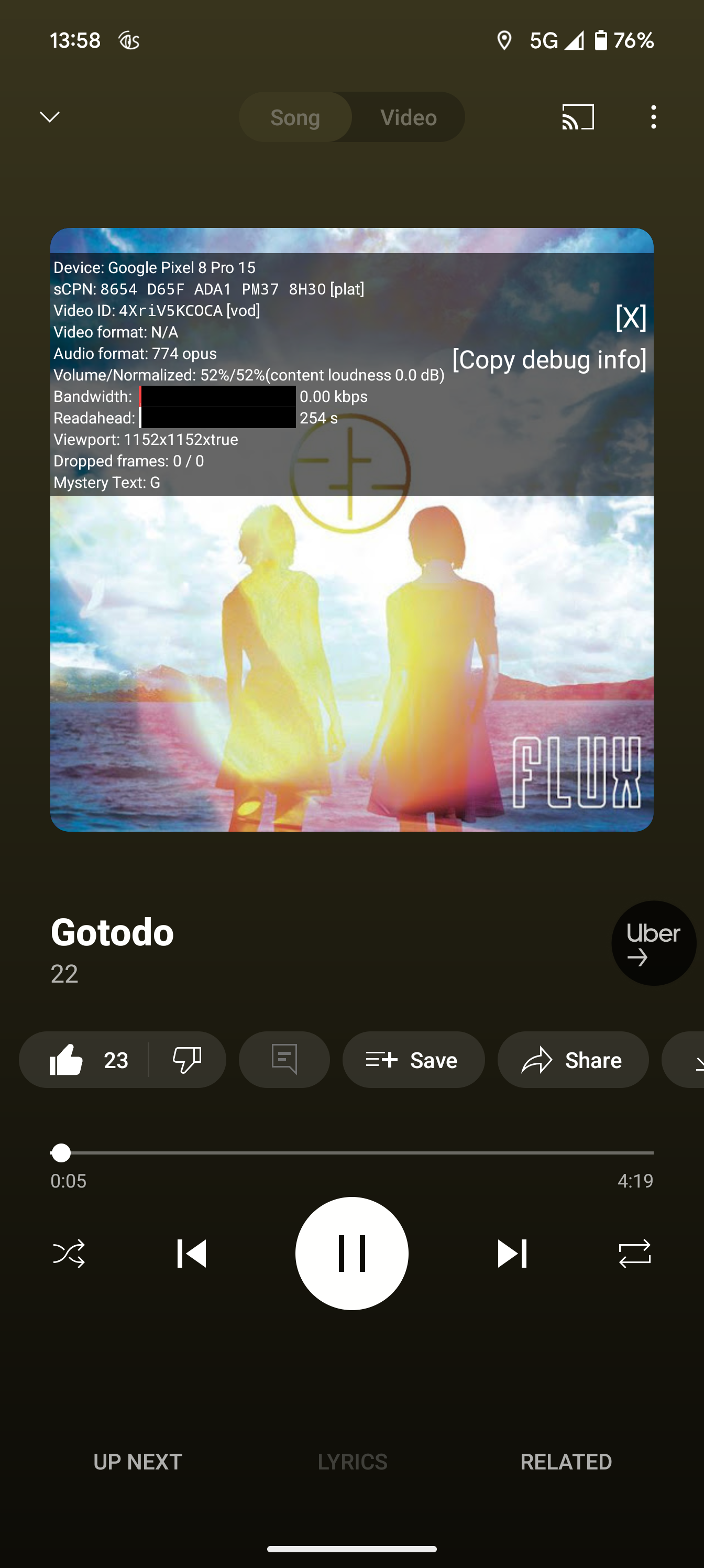Show the Related tab
This screenshot has width=704, height=1568.
coord(566,1462)
